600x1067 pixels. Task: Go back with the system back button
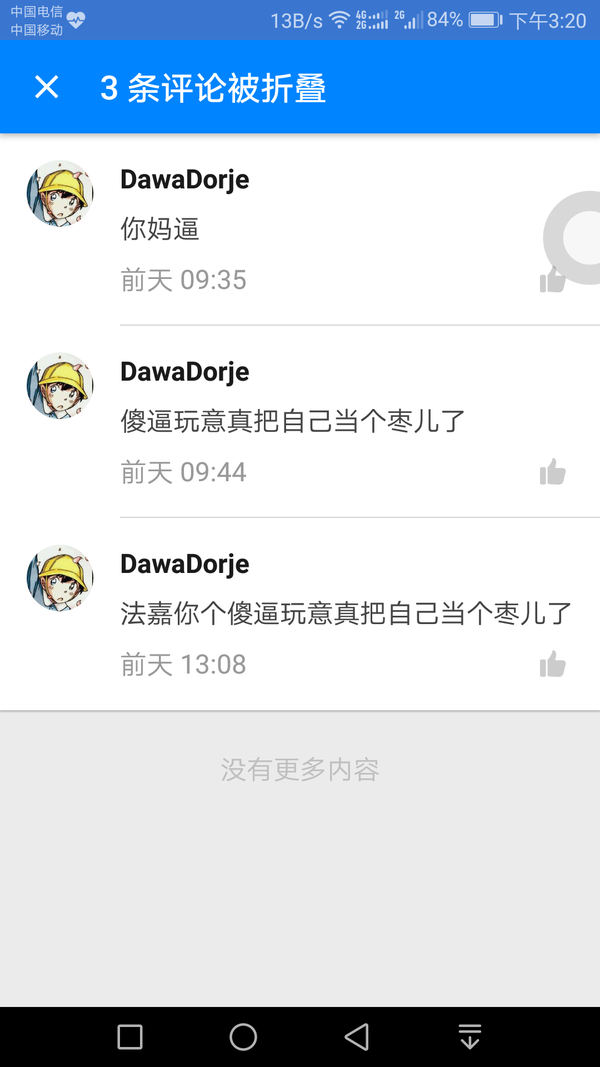(x=357, y=1037)
